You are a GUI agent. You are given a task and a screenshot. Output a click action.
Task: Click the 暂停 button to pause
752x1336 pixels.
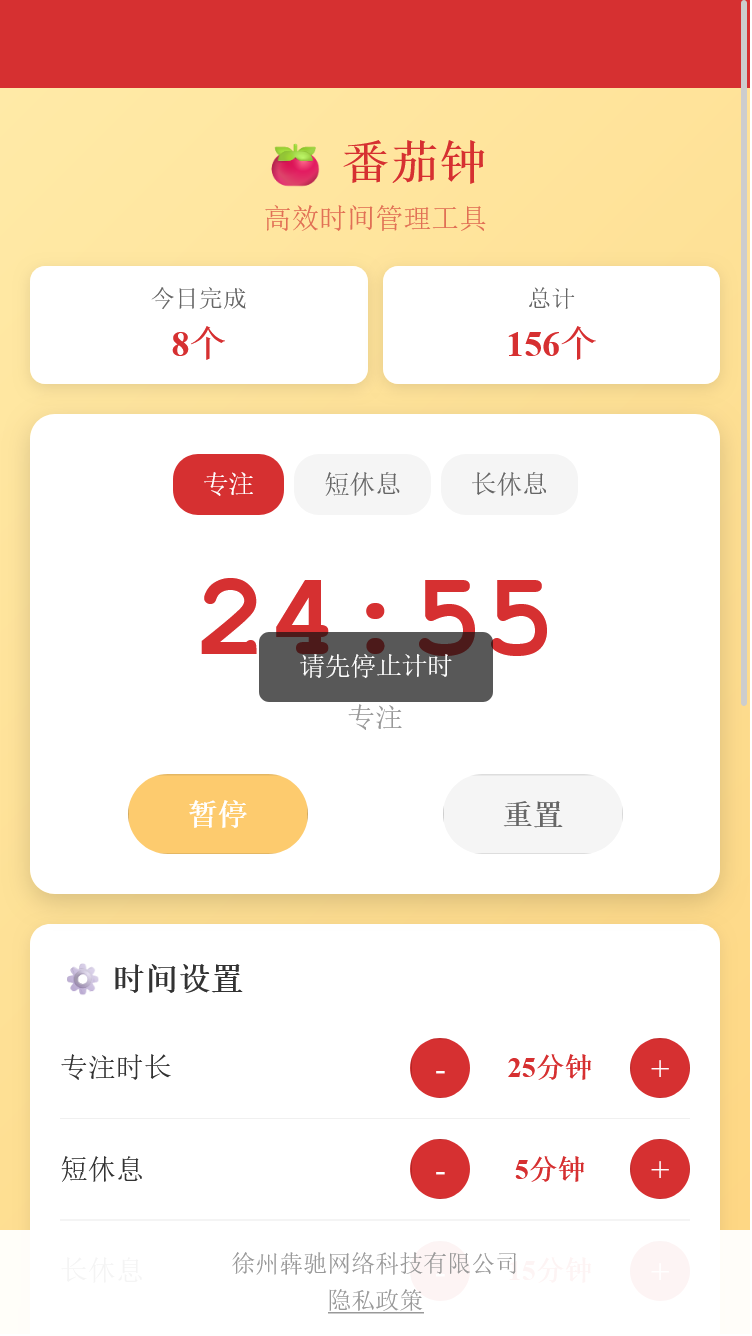[217, 814]
